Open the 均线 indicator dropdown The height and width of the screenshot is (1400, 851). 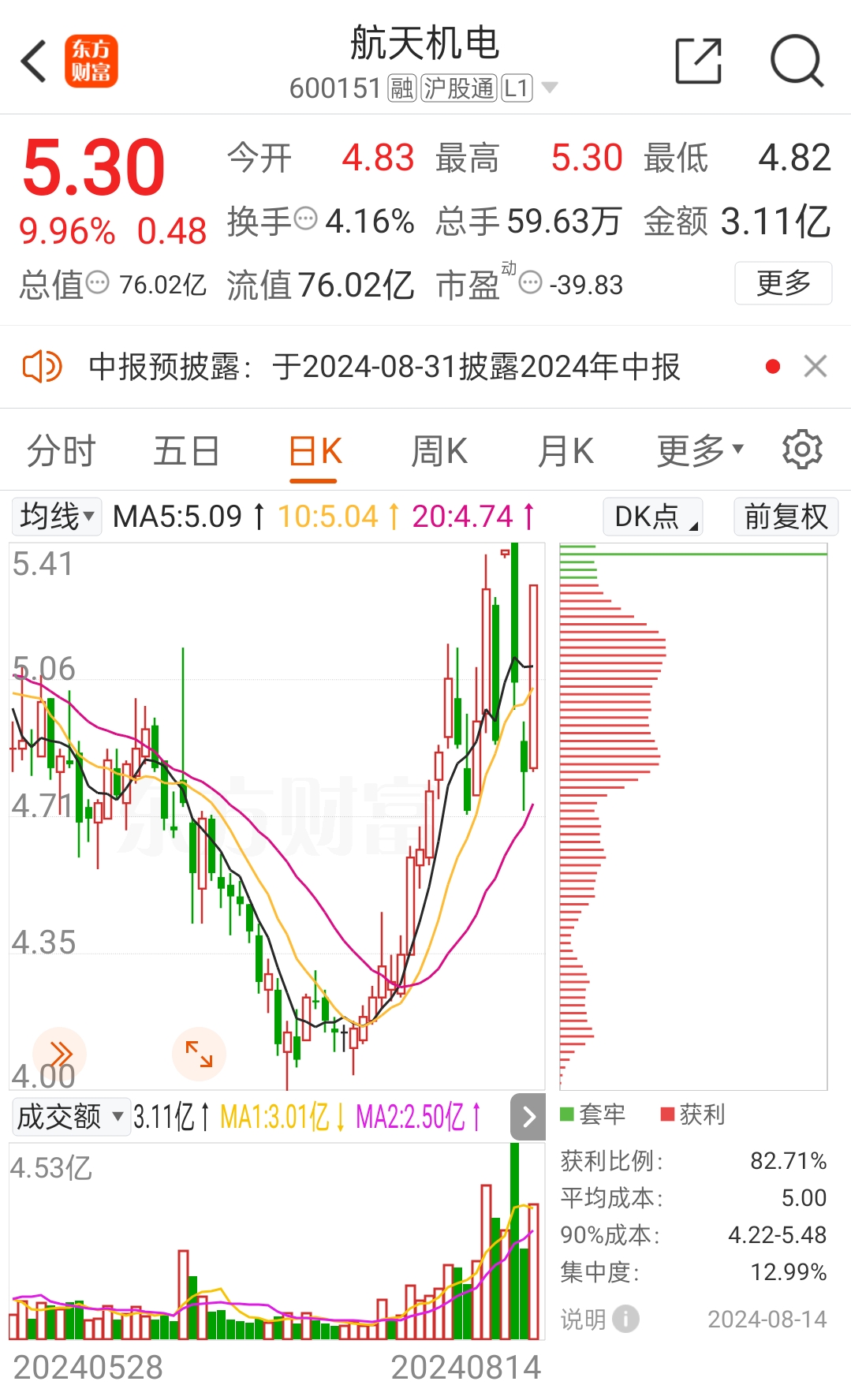click(56, 517)
